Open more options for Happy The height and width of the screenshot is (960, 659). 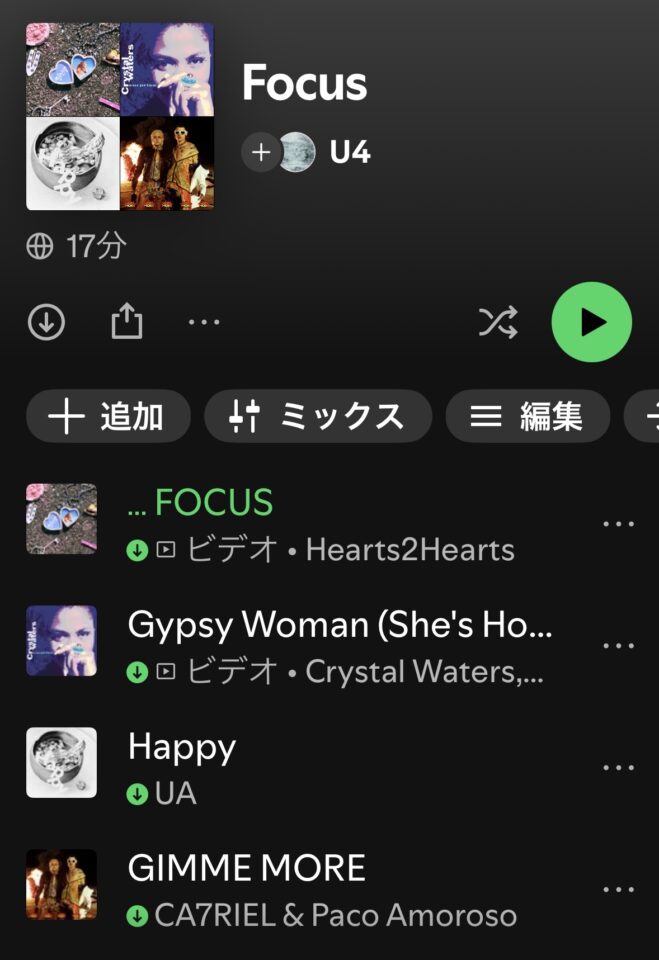coord(618,767)
